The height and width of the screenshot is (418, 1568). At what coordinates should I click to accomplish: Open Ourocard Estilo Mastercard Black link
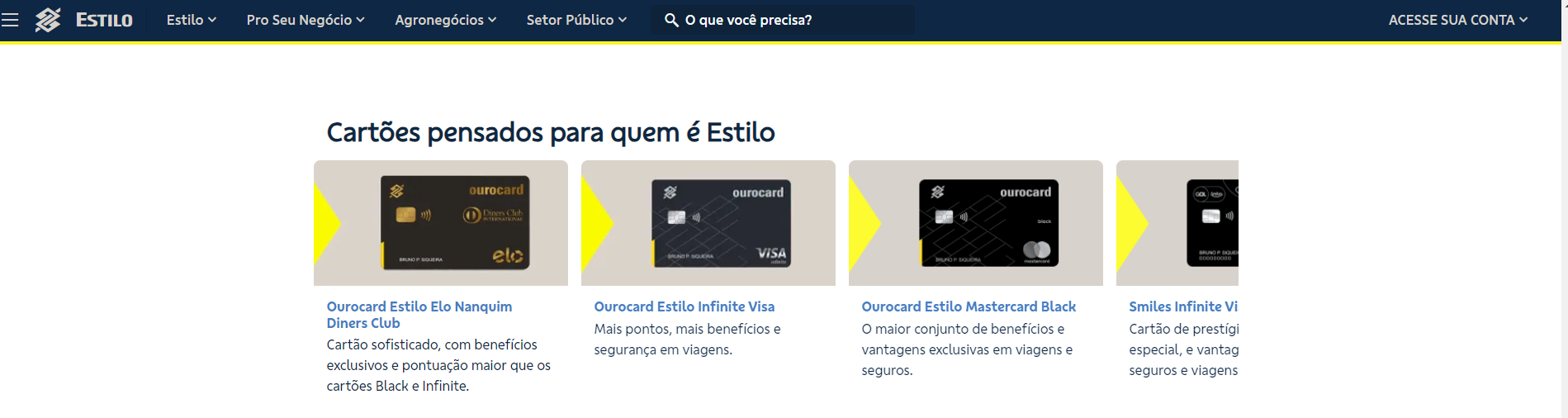coord(968,306)
